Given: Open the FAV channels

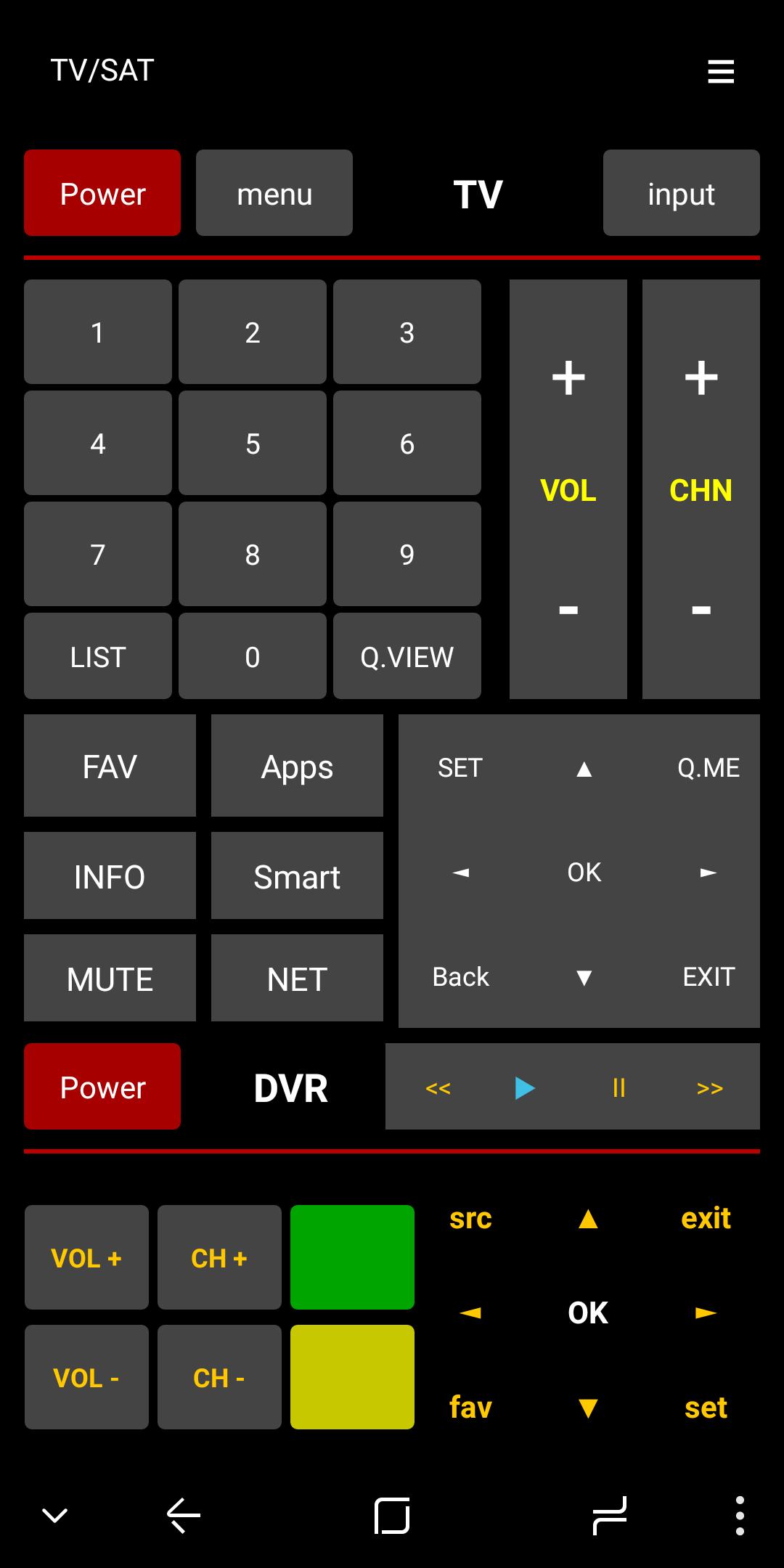Looking at the screenshot, I should [x=110, y=766].
